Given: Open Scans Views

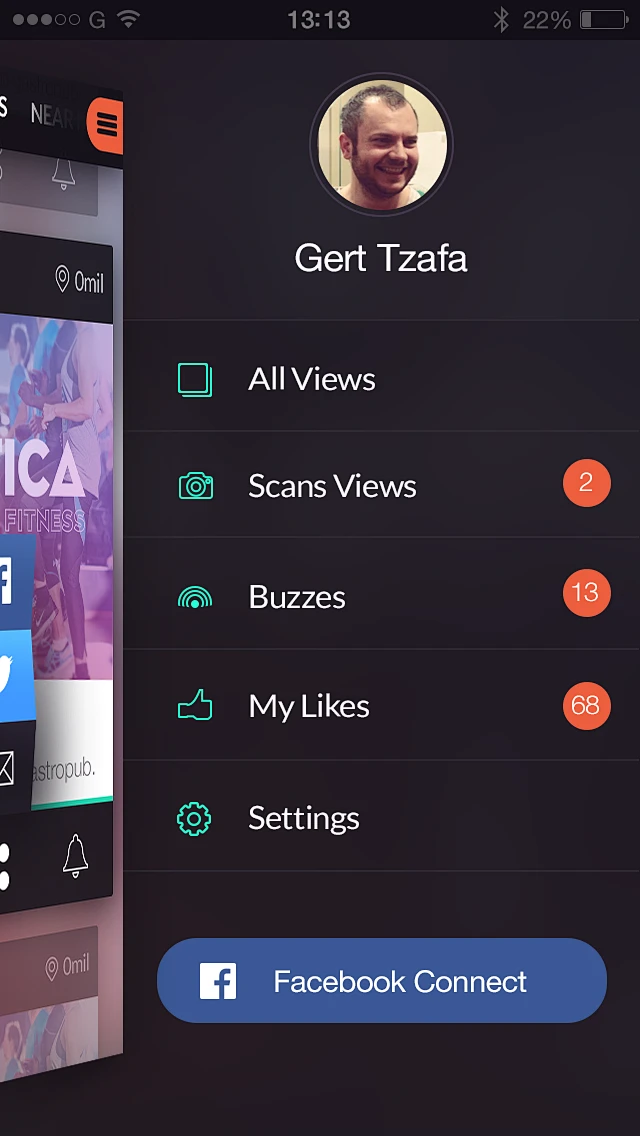Looking at the screenshot, I should (331, 487).
